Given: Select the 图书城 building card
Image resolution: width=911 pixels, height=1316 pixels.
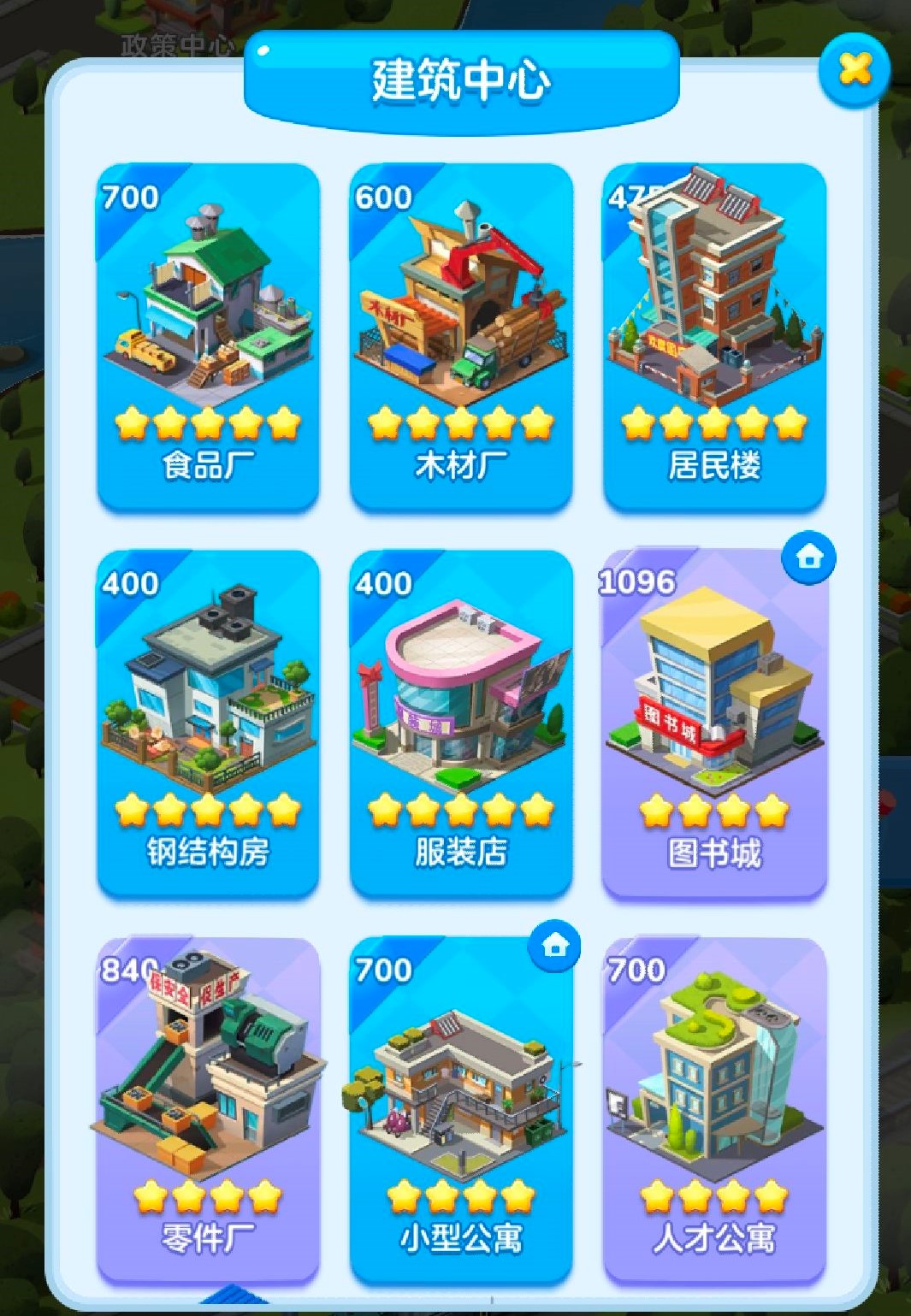Looking at the screenshot, I should (714, 723).
